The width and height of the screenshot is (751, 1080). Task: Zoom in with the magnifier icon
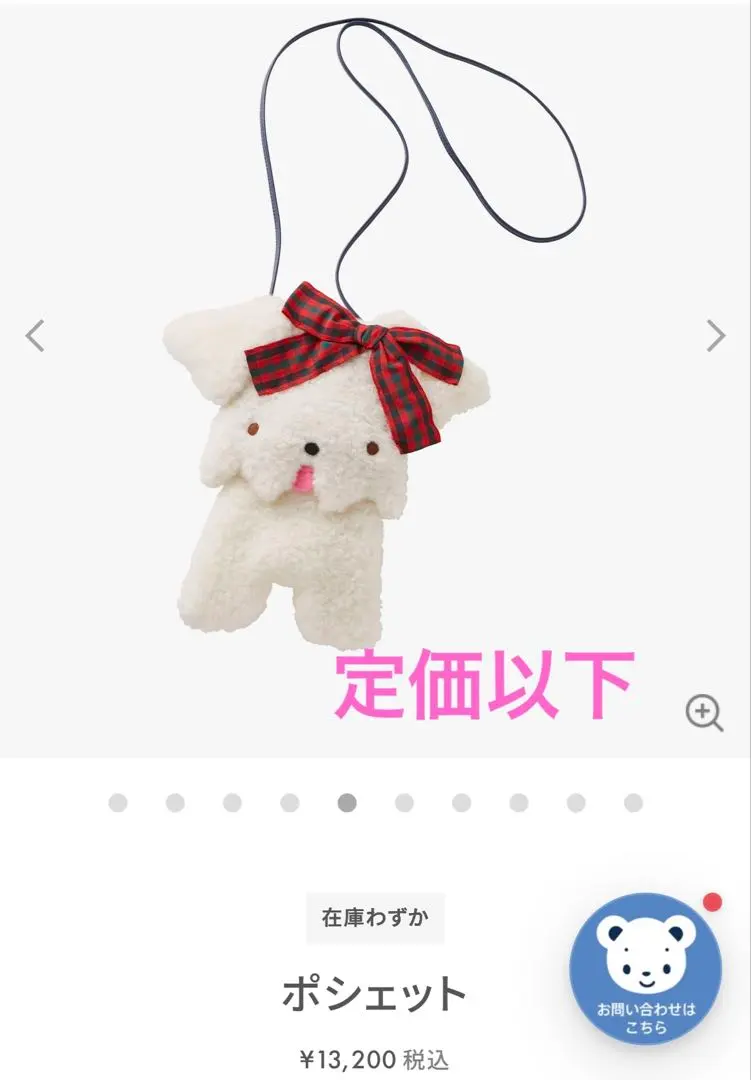pyautogui.click(x=704, y=713)
